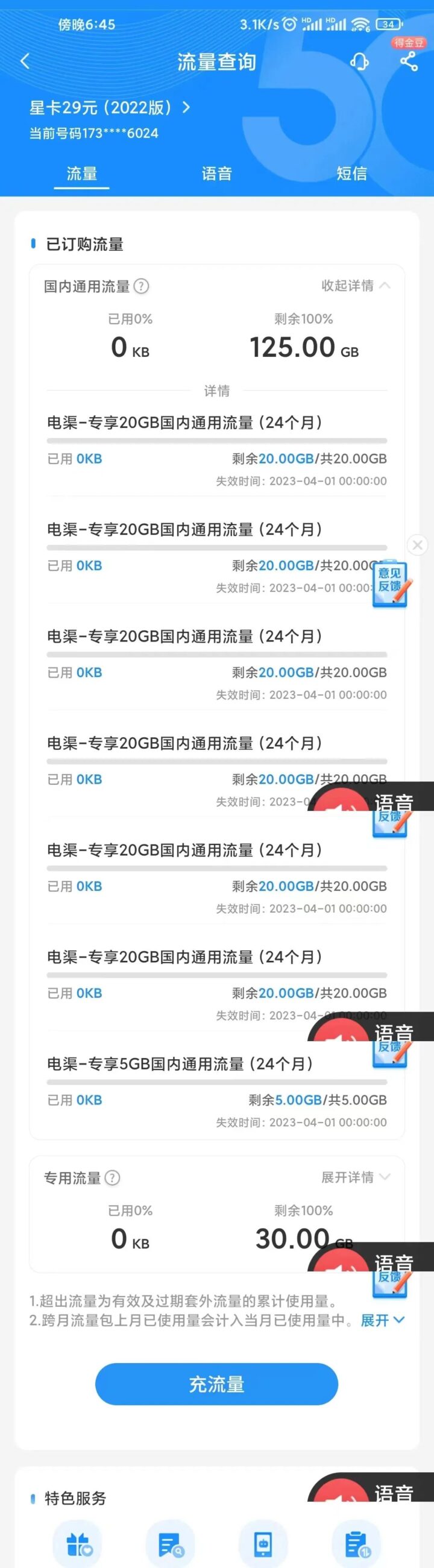Image resolution: width=434 pixels, height=1568 pixels.
Task: Share this data usage page
Action: coord(409,61)
